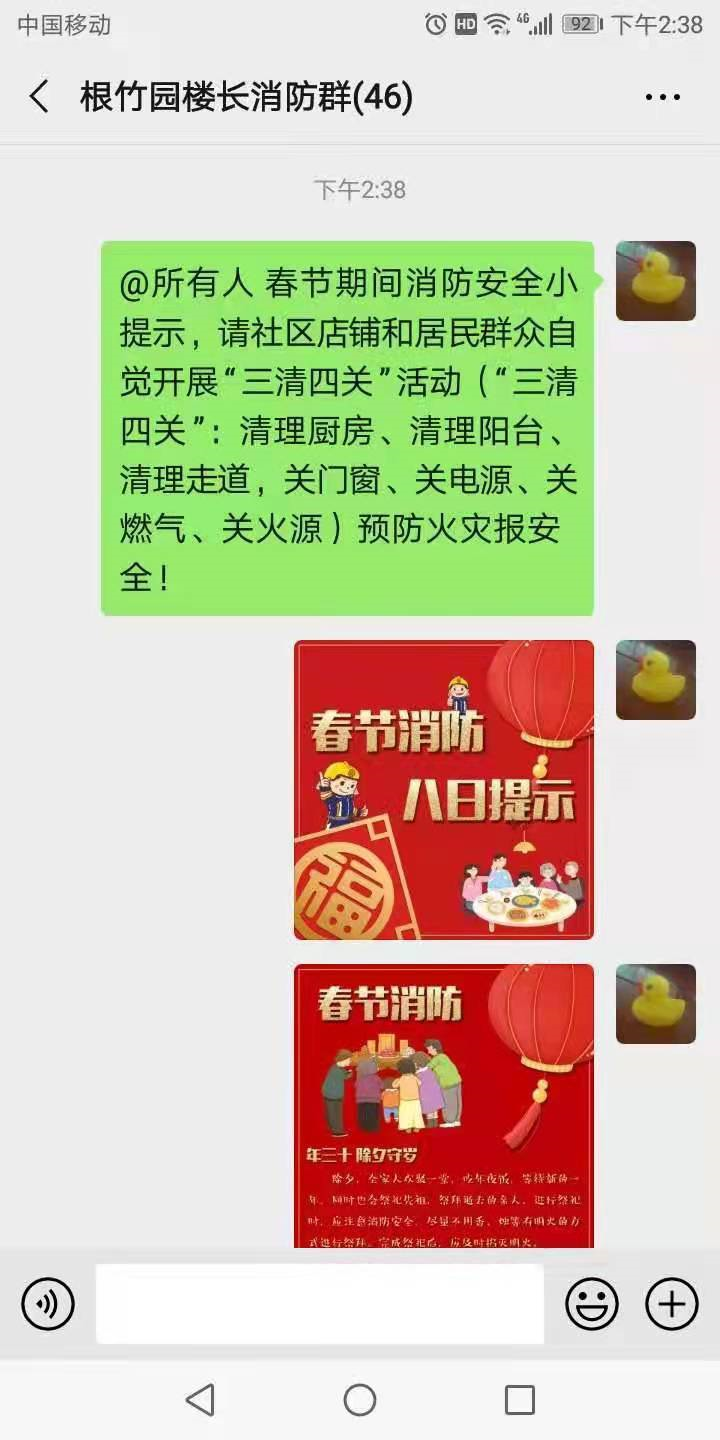Open the system recent apps view
Viewport: 720px width, 1440px height.
(519, 1400)
